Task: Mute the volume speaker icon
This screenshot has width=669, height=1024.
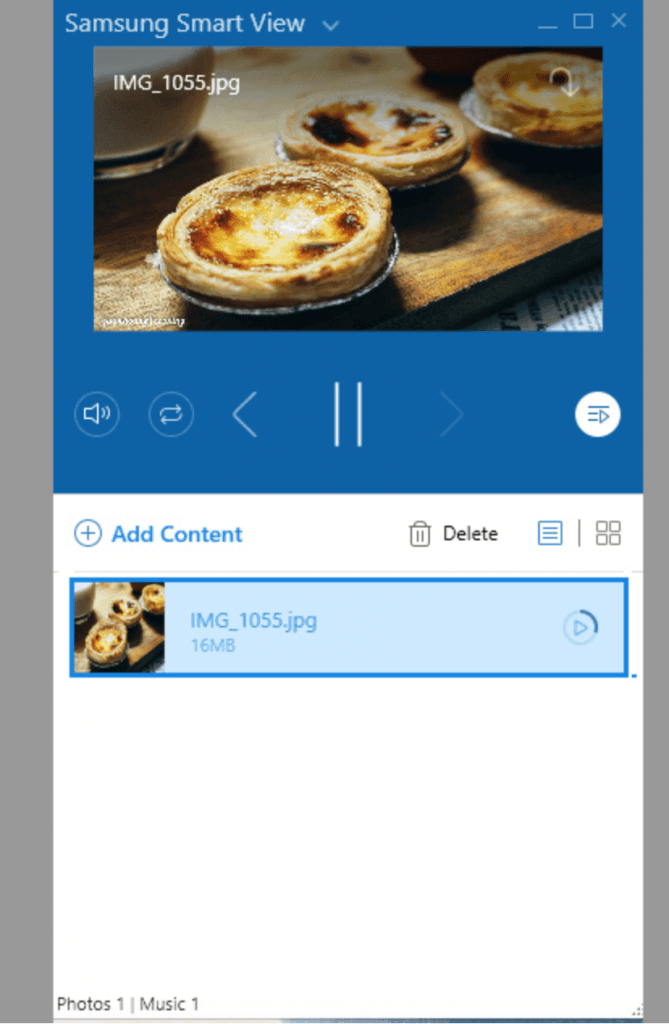Action: click(x=97, y=414)
